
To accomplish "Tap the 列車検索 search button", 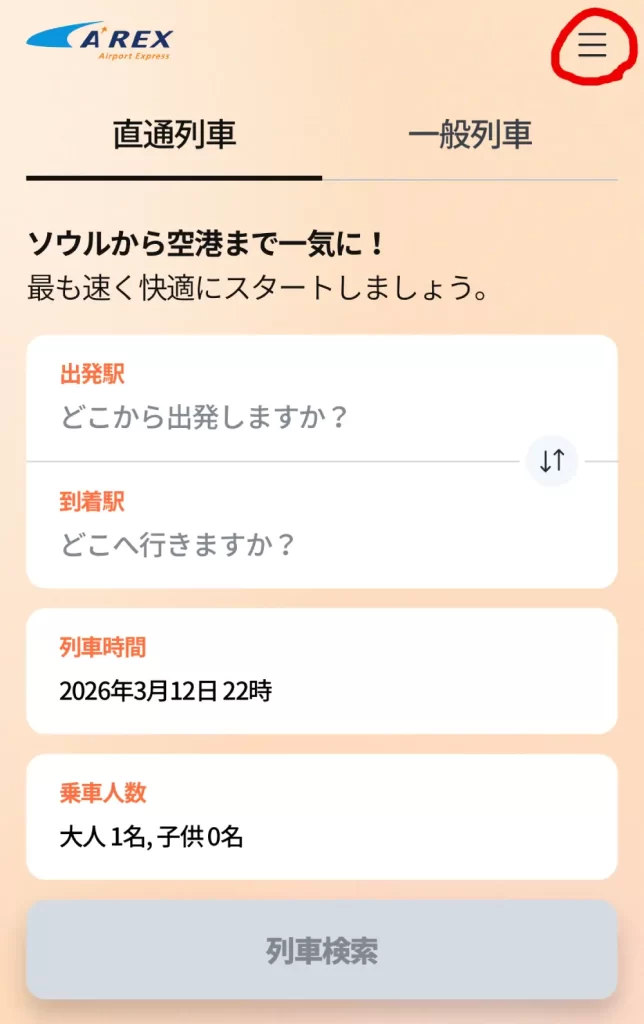I will click(321, 950).
